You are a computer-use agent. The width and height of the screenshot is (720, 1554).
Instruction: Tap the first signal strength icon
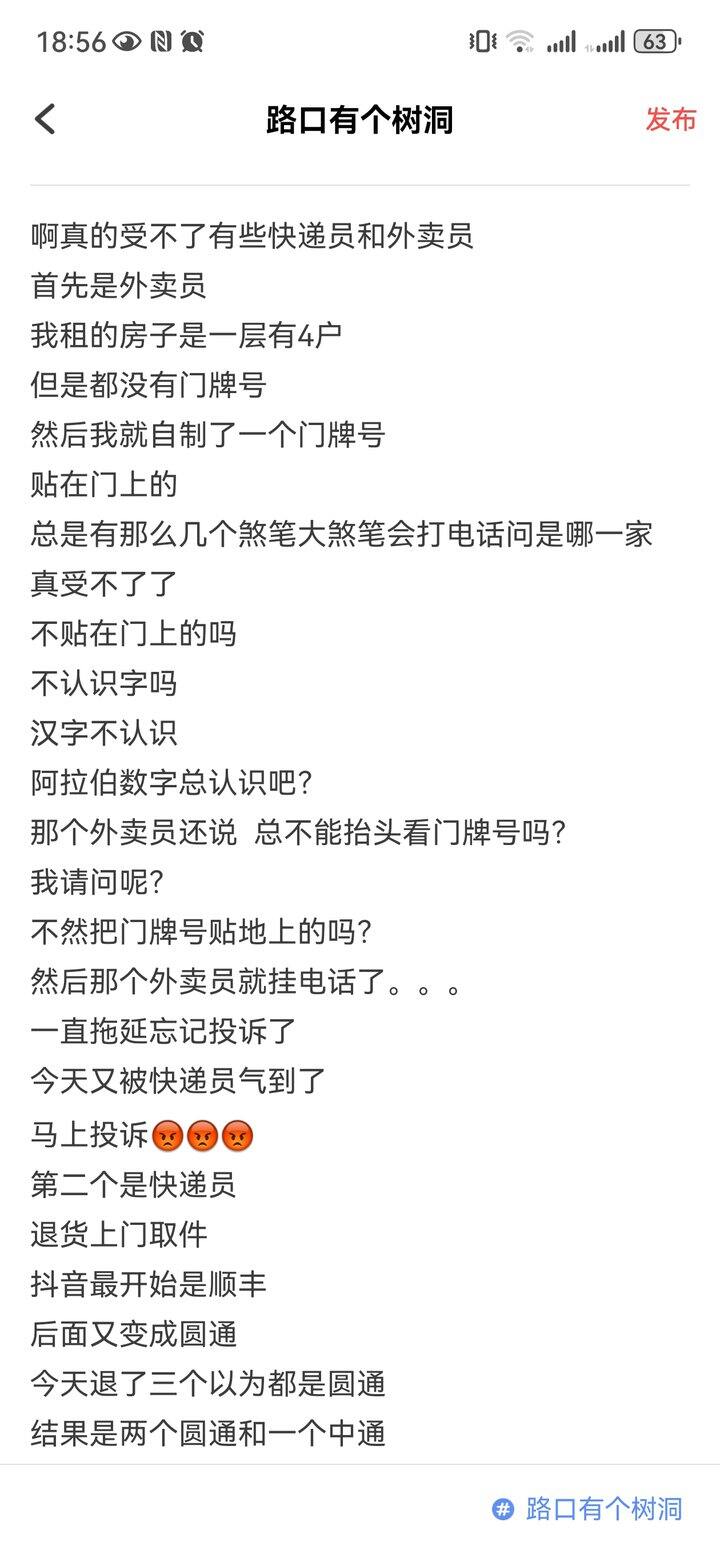(x=562, y=40)
